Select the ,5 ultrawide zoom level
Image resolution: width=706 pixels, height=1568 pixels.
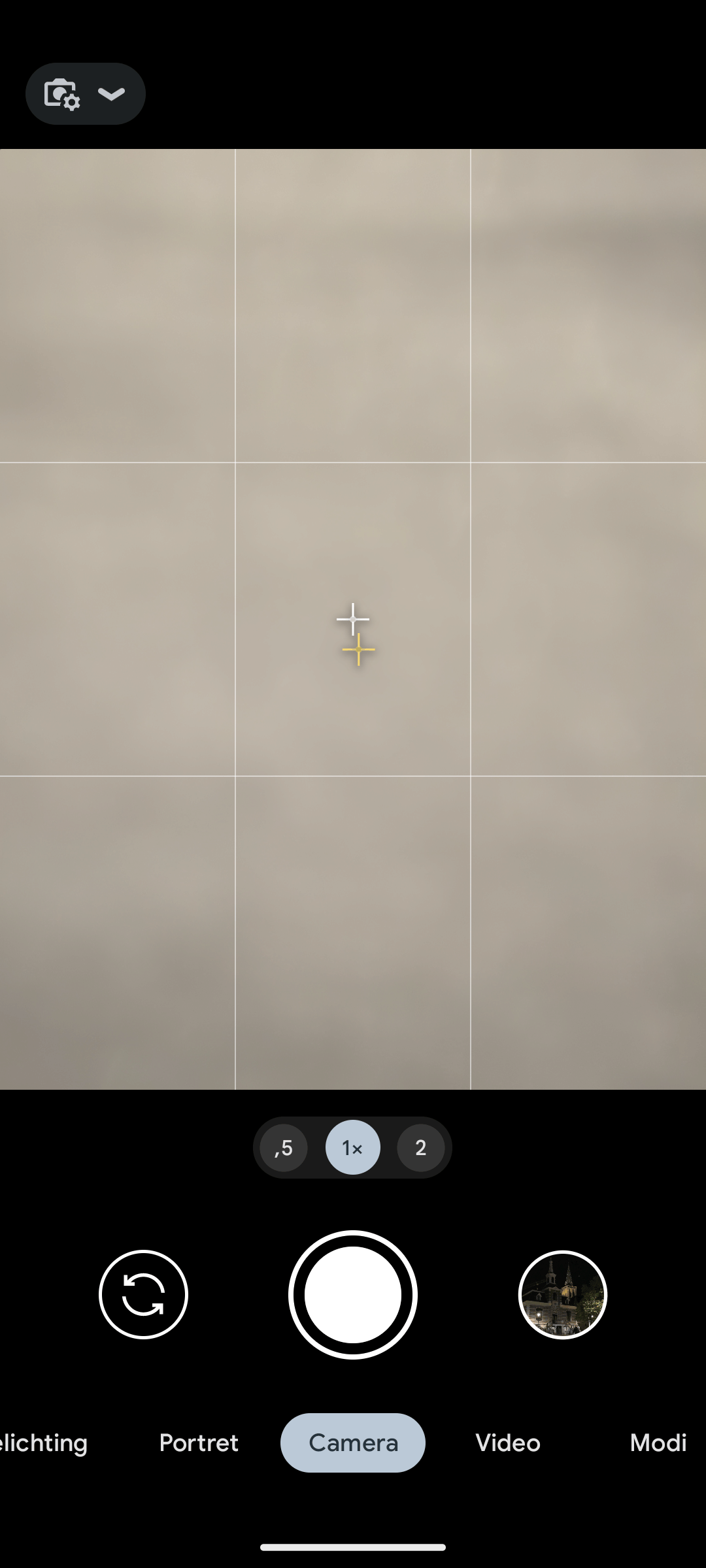click(x=284, y=1148)
